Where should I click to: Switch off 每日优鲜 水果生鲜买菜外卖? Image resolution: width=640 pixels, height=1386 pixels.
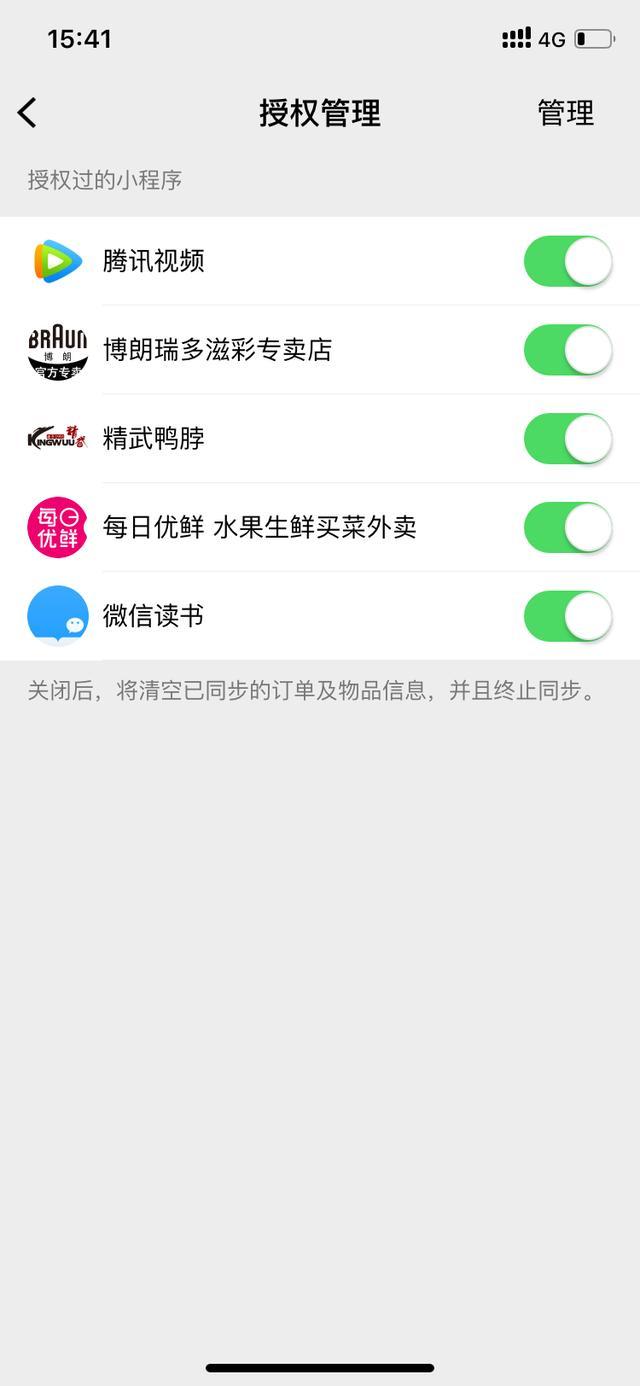568,527
